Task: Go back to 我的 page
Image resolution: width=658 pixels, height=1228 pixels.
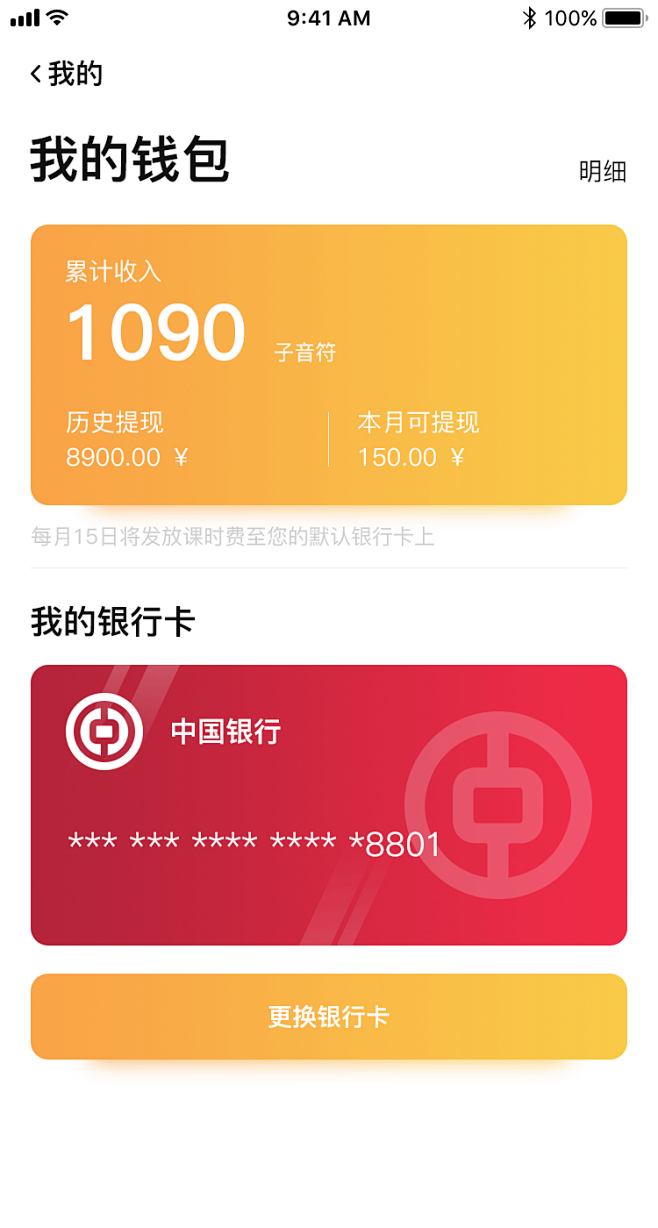Action: [x=66, y=74]
